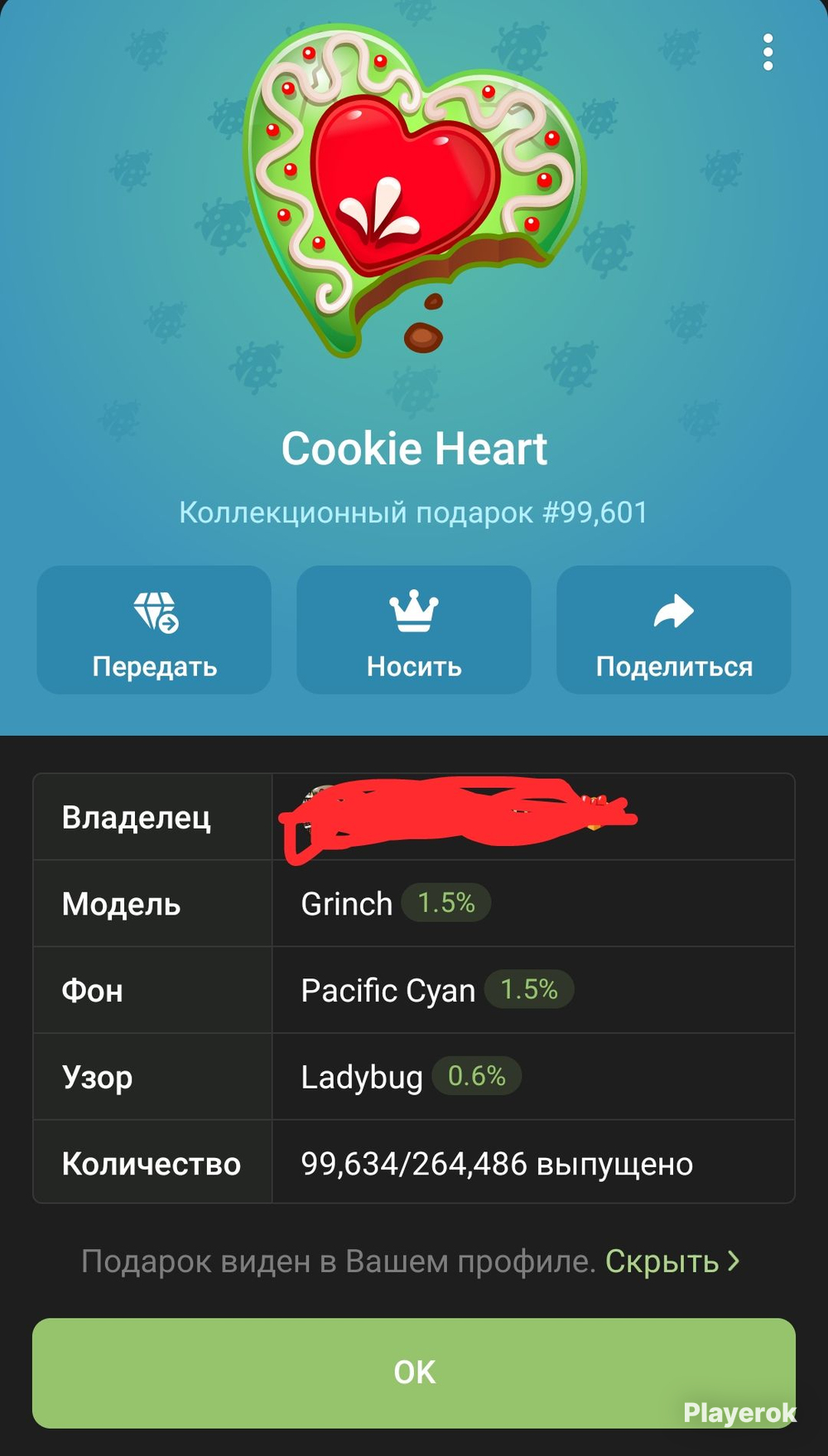
Task: Tap the Количество issued count row
Action: click(x=414, y=1163)
